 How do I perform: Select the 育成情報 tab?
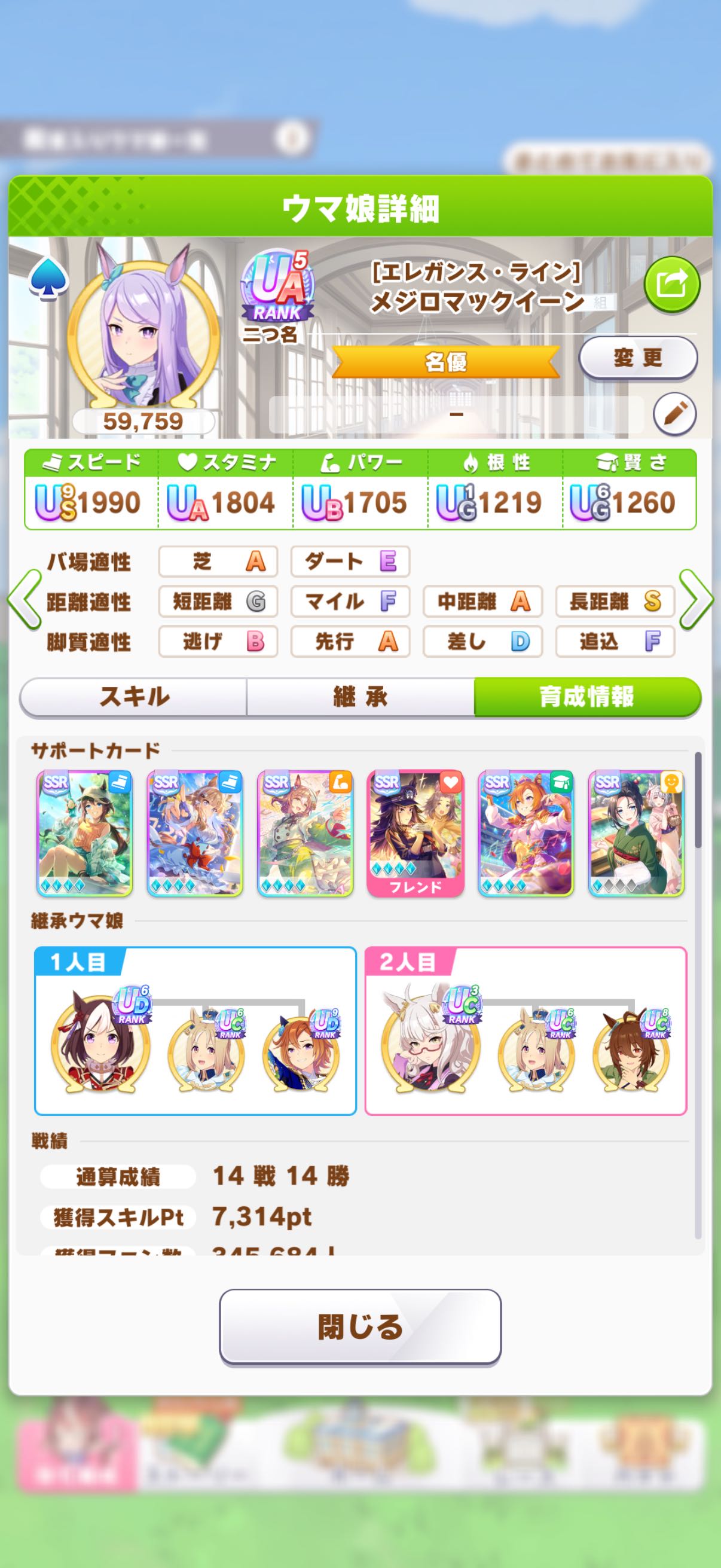[x=586, y=696]
